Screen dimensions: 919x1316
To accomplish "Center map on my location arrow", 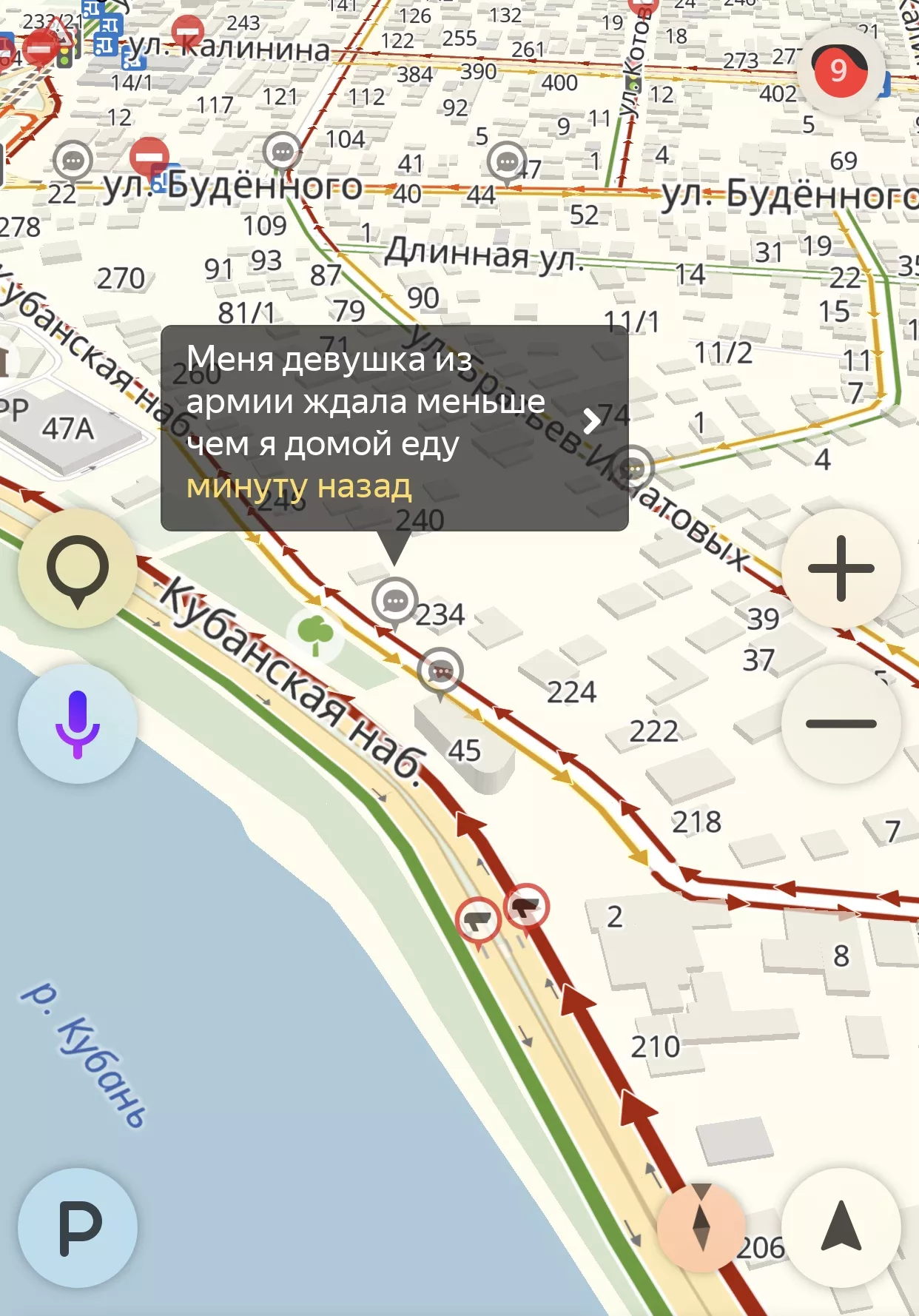I will coord(841,1227).
